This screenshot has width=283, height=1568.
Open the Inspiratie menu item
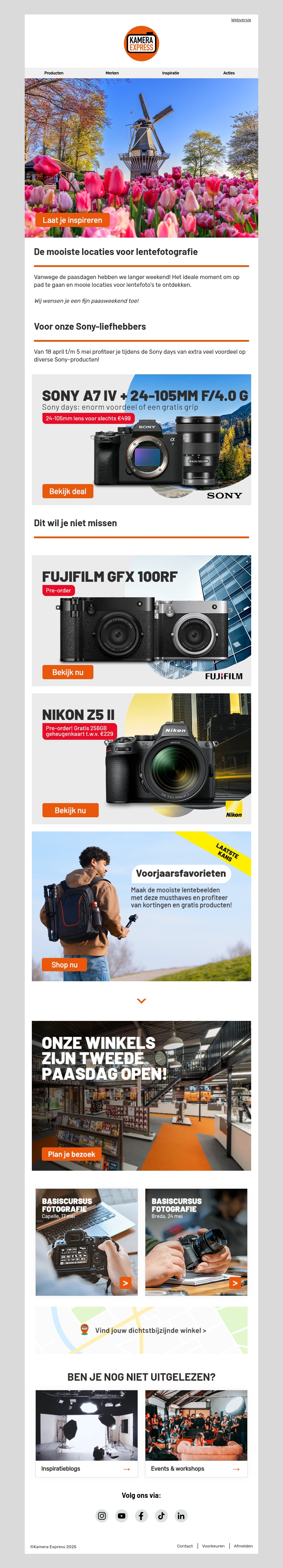[x=171, y=73]
